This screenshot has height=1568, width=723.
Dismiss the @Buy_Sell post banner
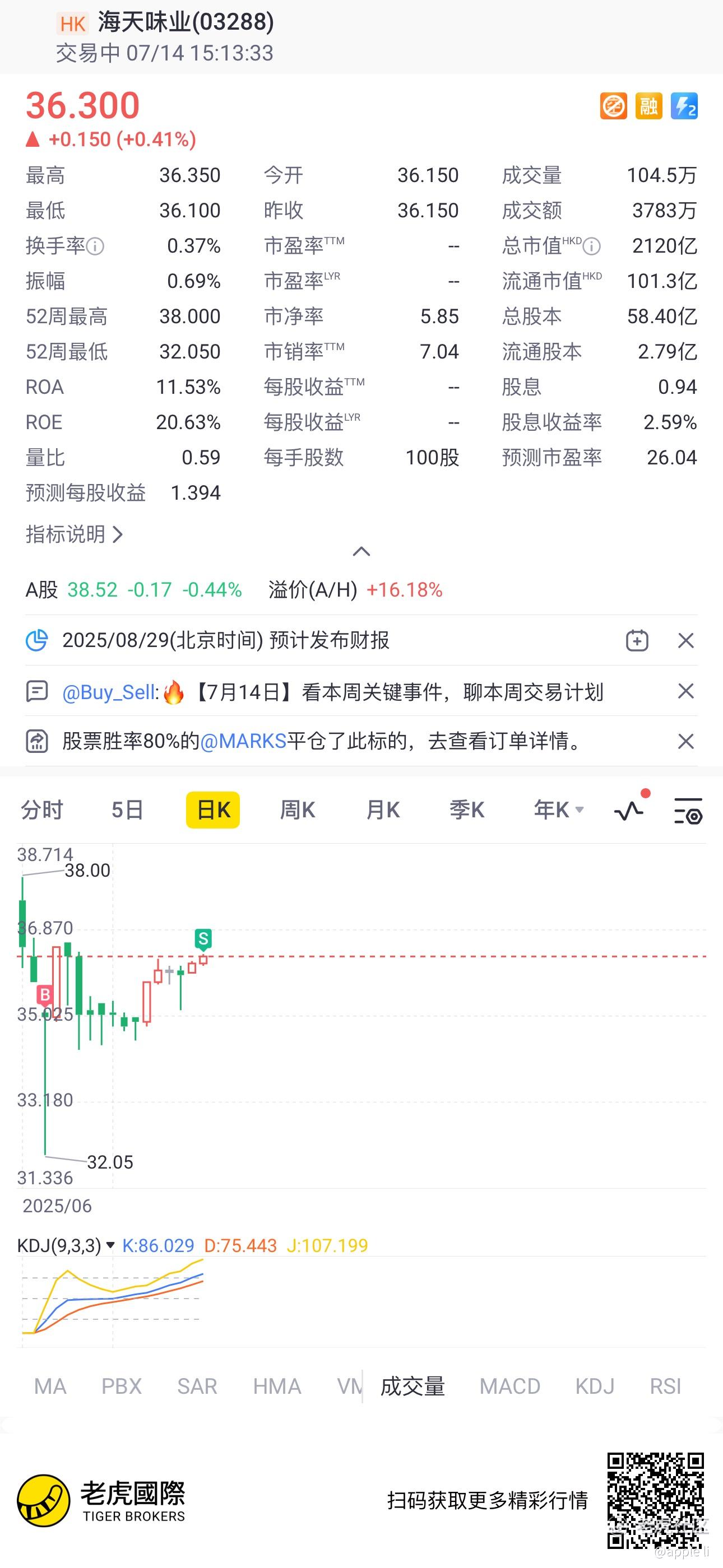pos(686,691)
